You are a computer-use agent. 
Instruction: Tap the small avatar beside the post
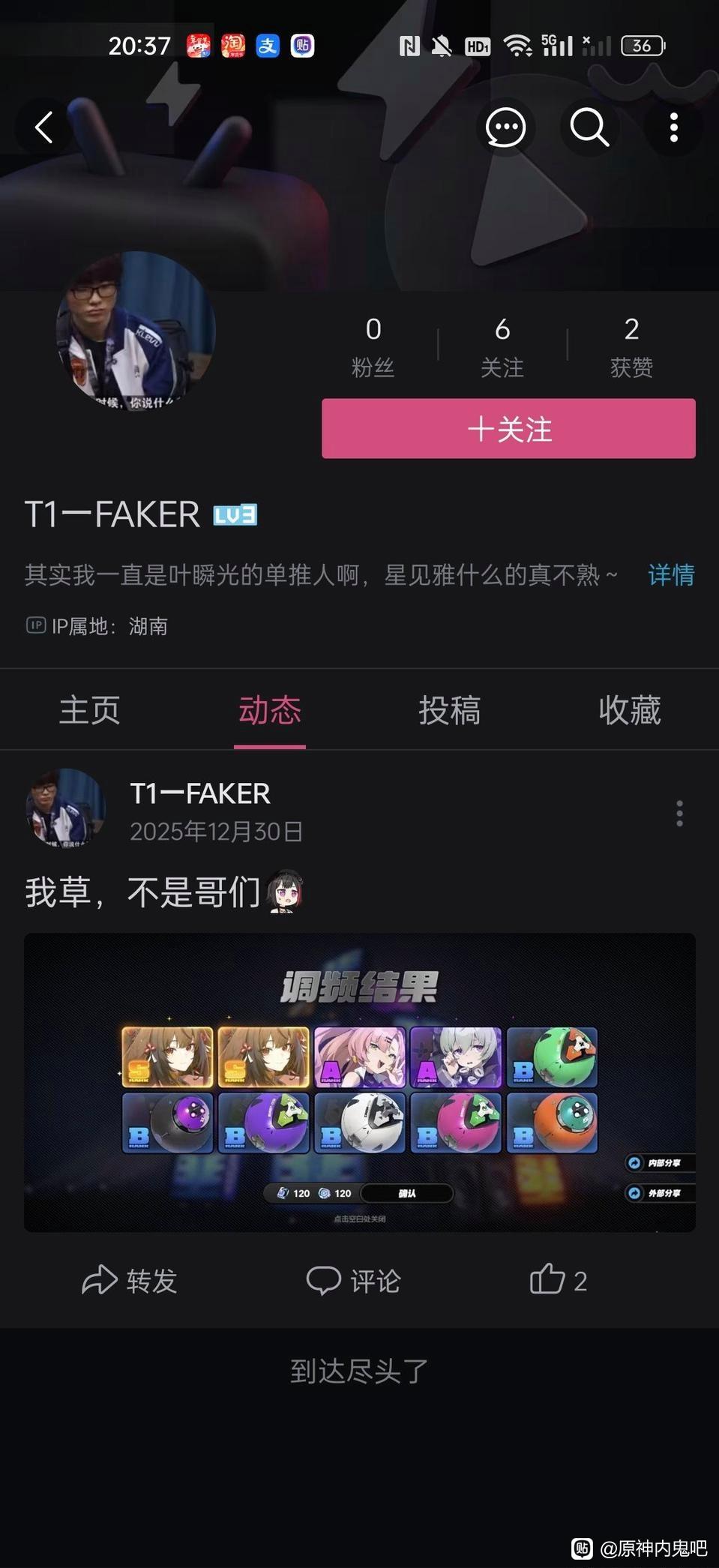click(65, 809)
